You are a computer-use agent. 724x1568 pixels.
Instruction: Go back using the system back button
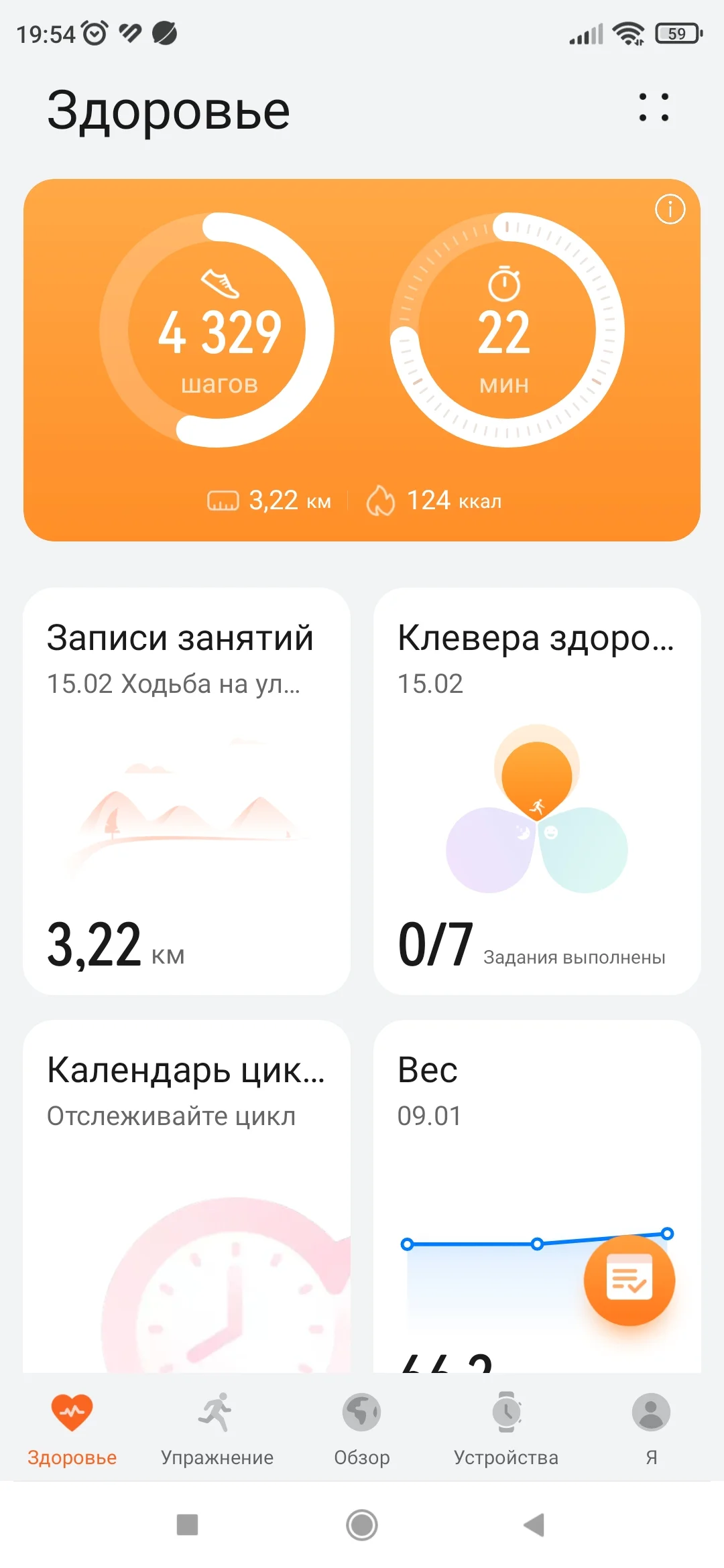point(534,1525)
